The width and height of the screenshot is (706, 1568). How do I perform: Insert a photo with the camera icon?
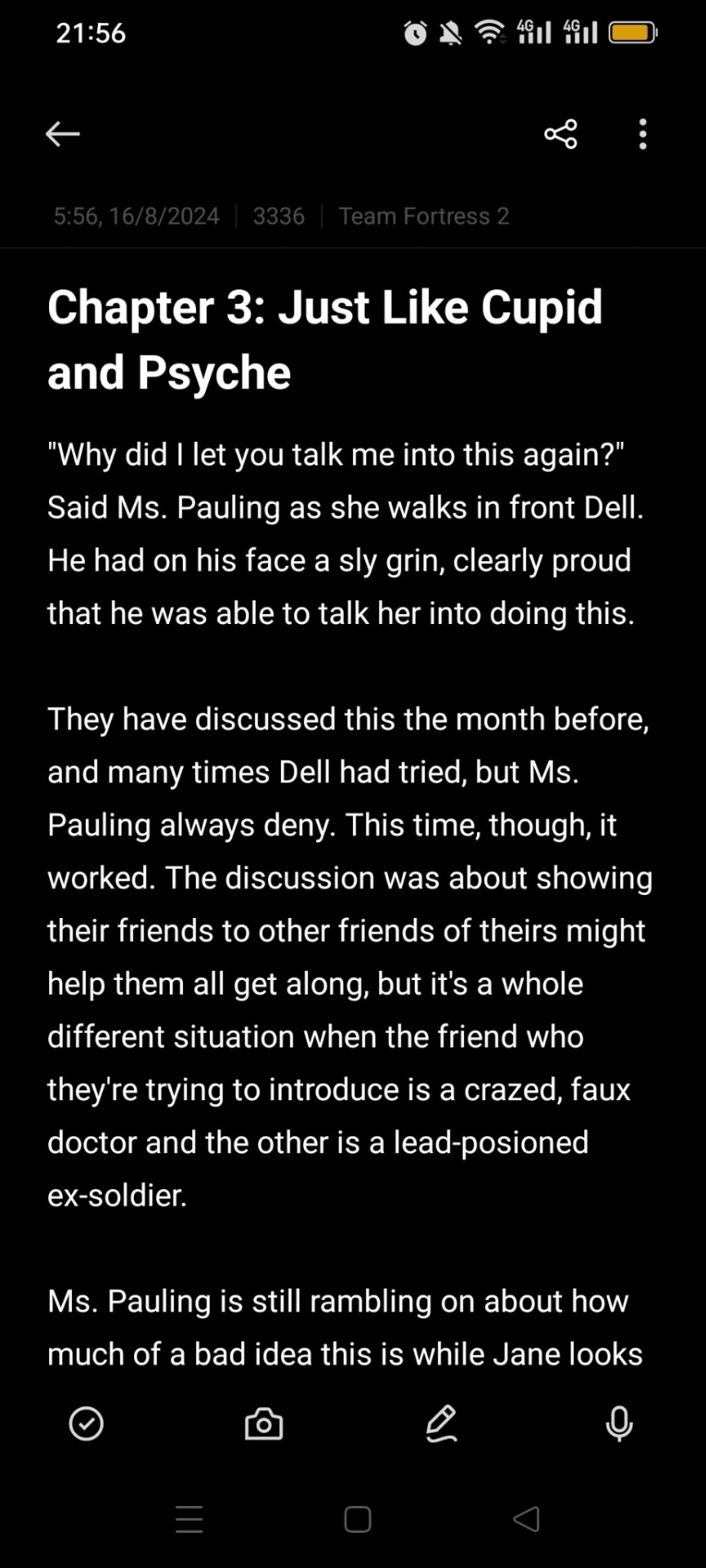(264, 1423)
